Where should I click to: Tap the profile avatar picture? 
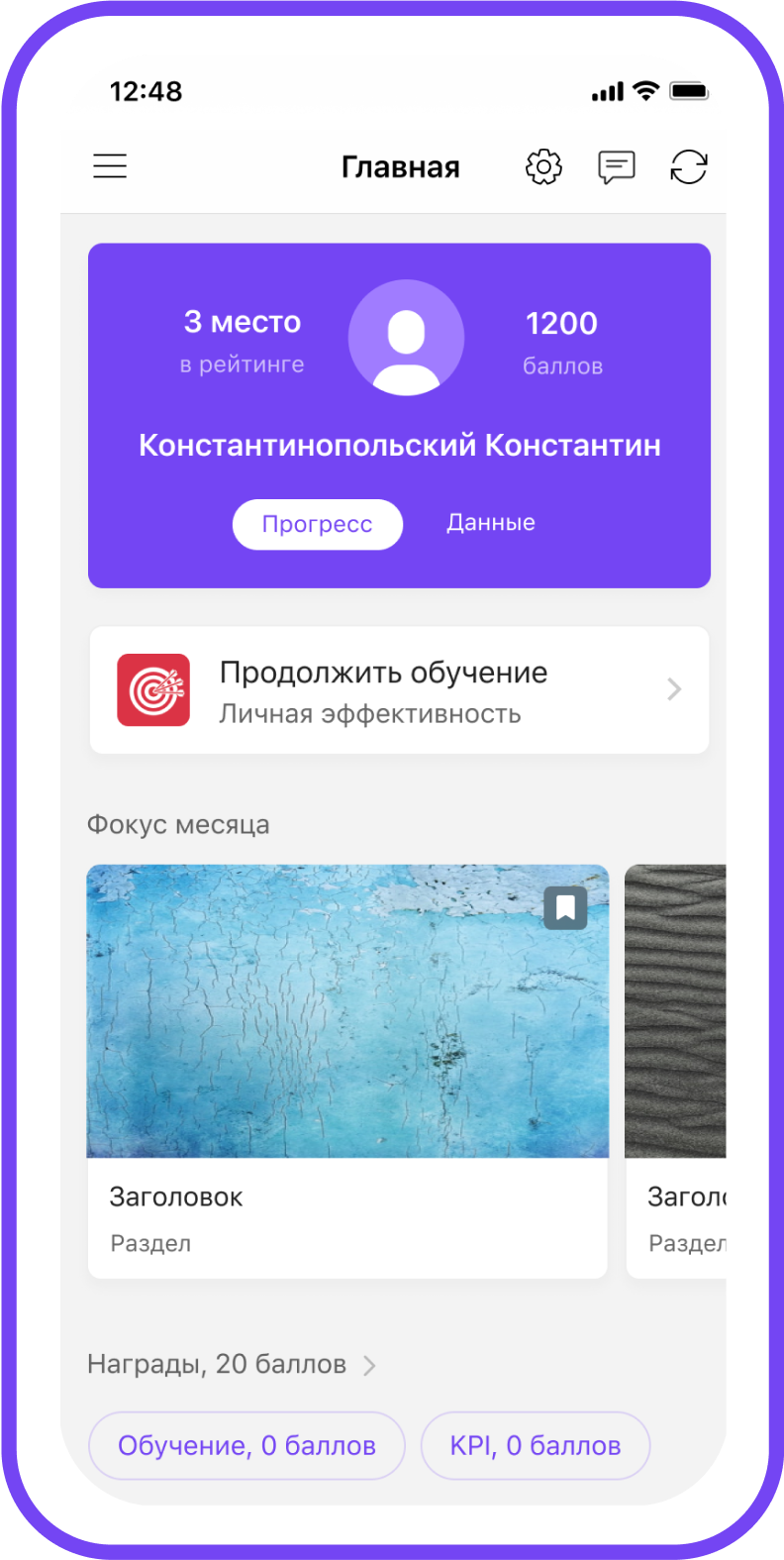tap(406, 338)
